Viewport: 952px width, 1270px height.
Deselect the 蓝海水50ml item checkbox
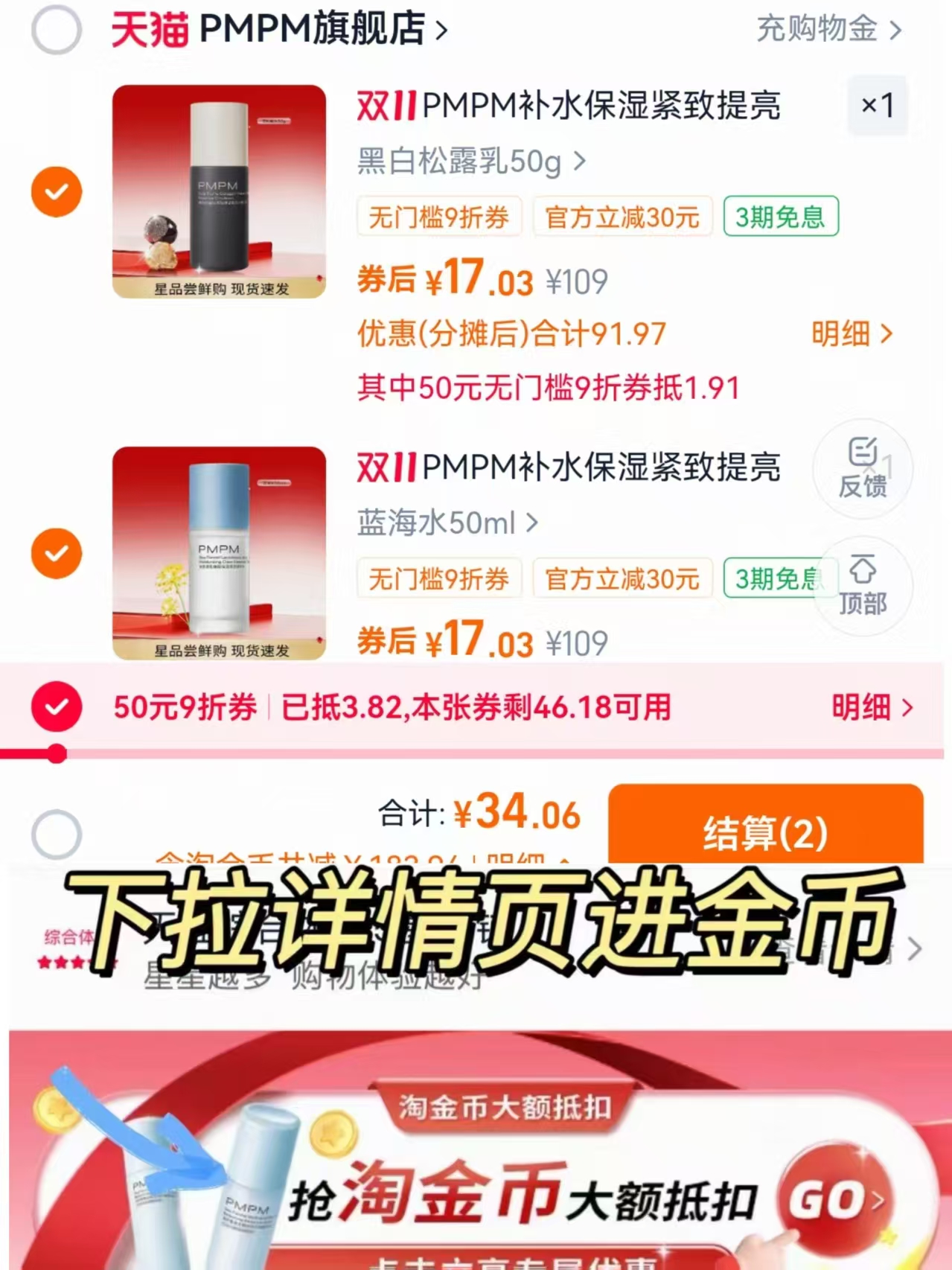pos(56,552)
